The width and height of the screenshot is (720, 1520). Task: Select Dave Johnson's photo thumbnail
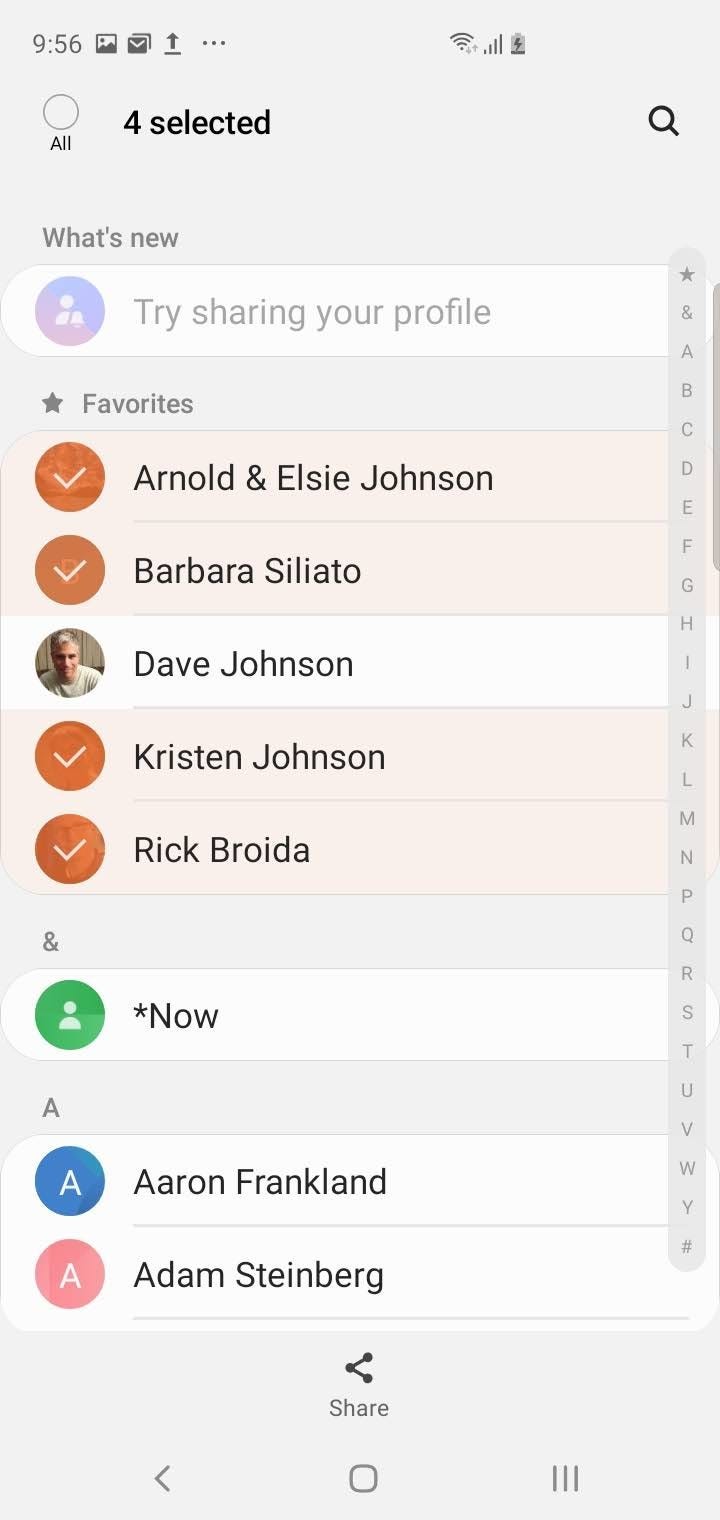click(x=69, y=663)
